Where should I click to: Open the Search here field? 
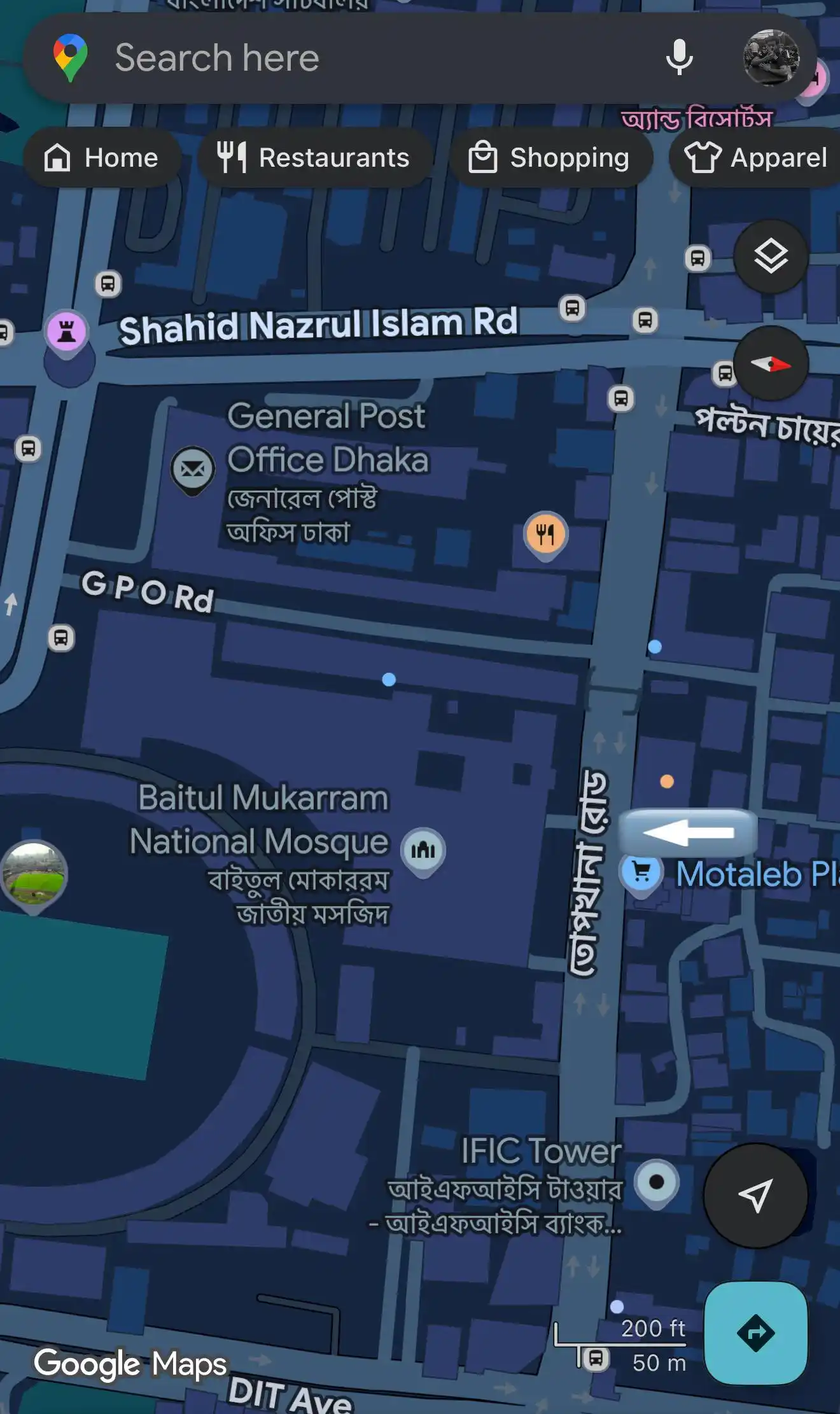click(x=356, y=58)
